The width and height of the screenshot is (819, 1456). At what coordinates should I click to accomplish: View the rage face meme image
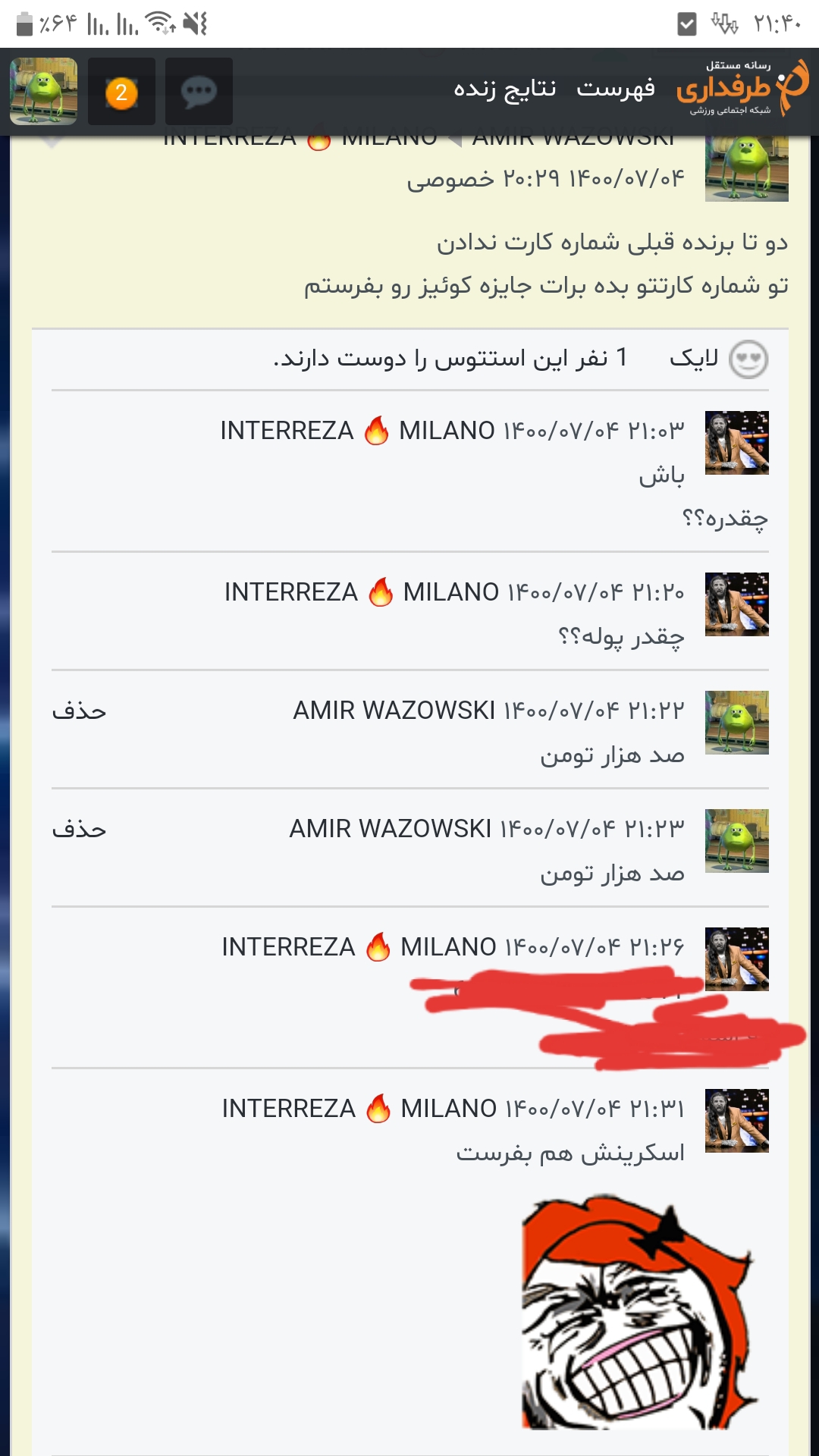[x=641, y=1313]
